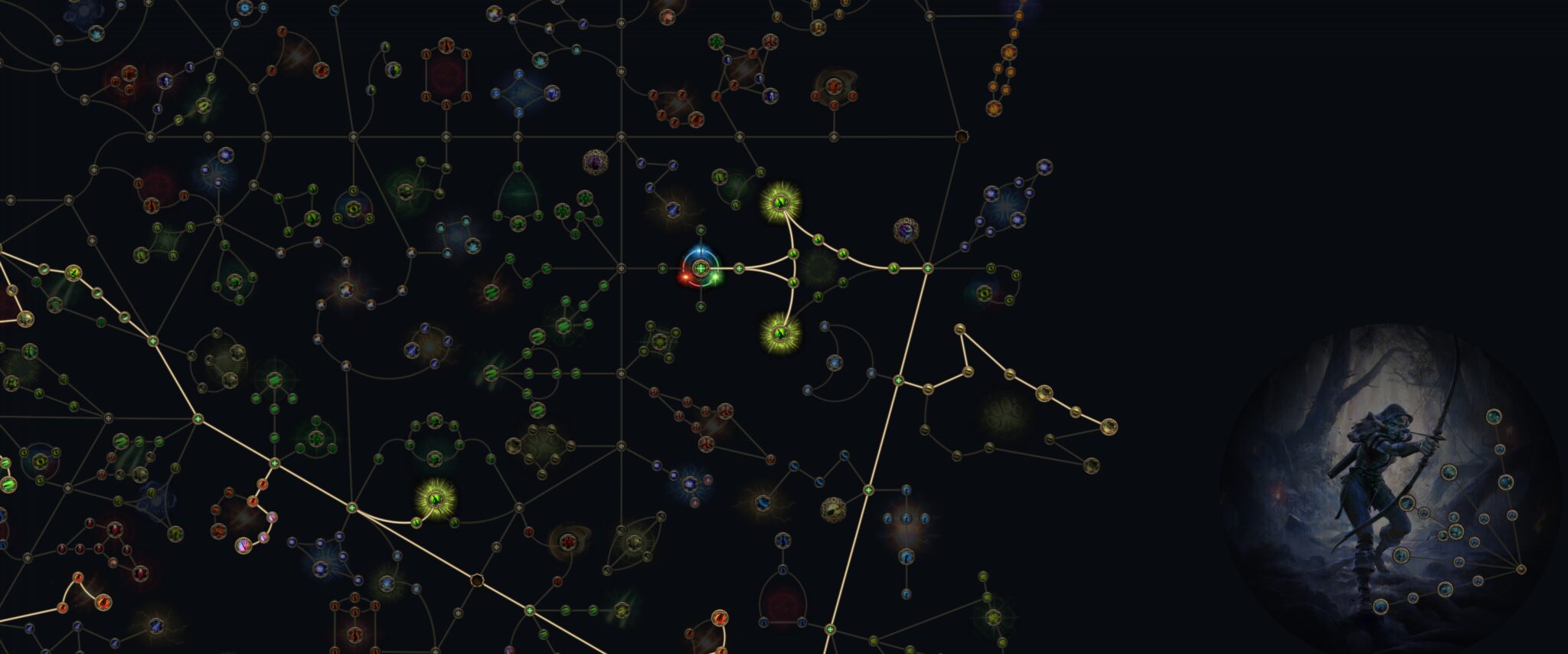This screenshot has width=1568, height=654.
Task: Select the glowing yellow notable below the center branch
Action: click(780, 333)
